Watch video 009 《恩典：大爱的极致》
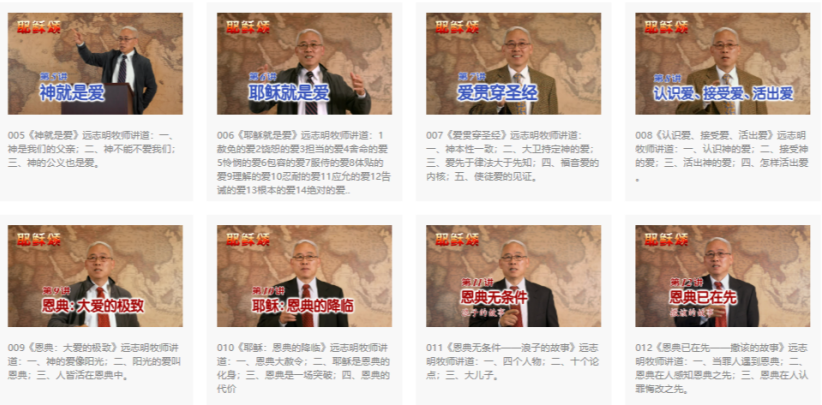The height and width of the screenshot is (405, 822). (95, 276)
